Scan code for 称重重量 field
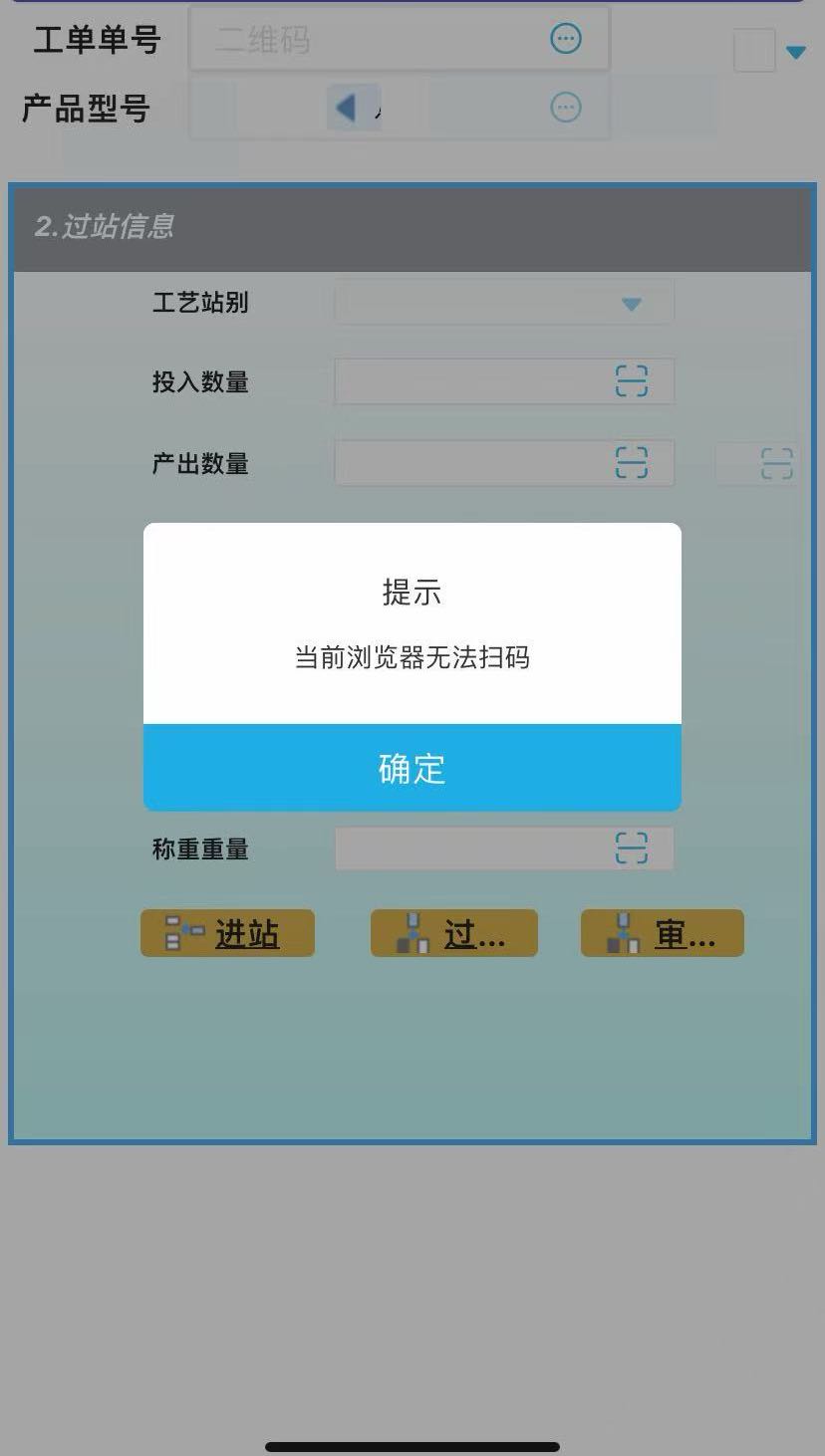Screen dimensions: 825x1456 pos(632,849)
